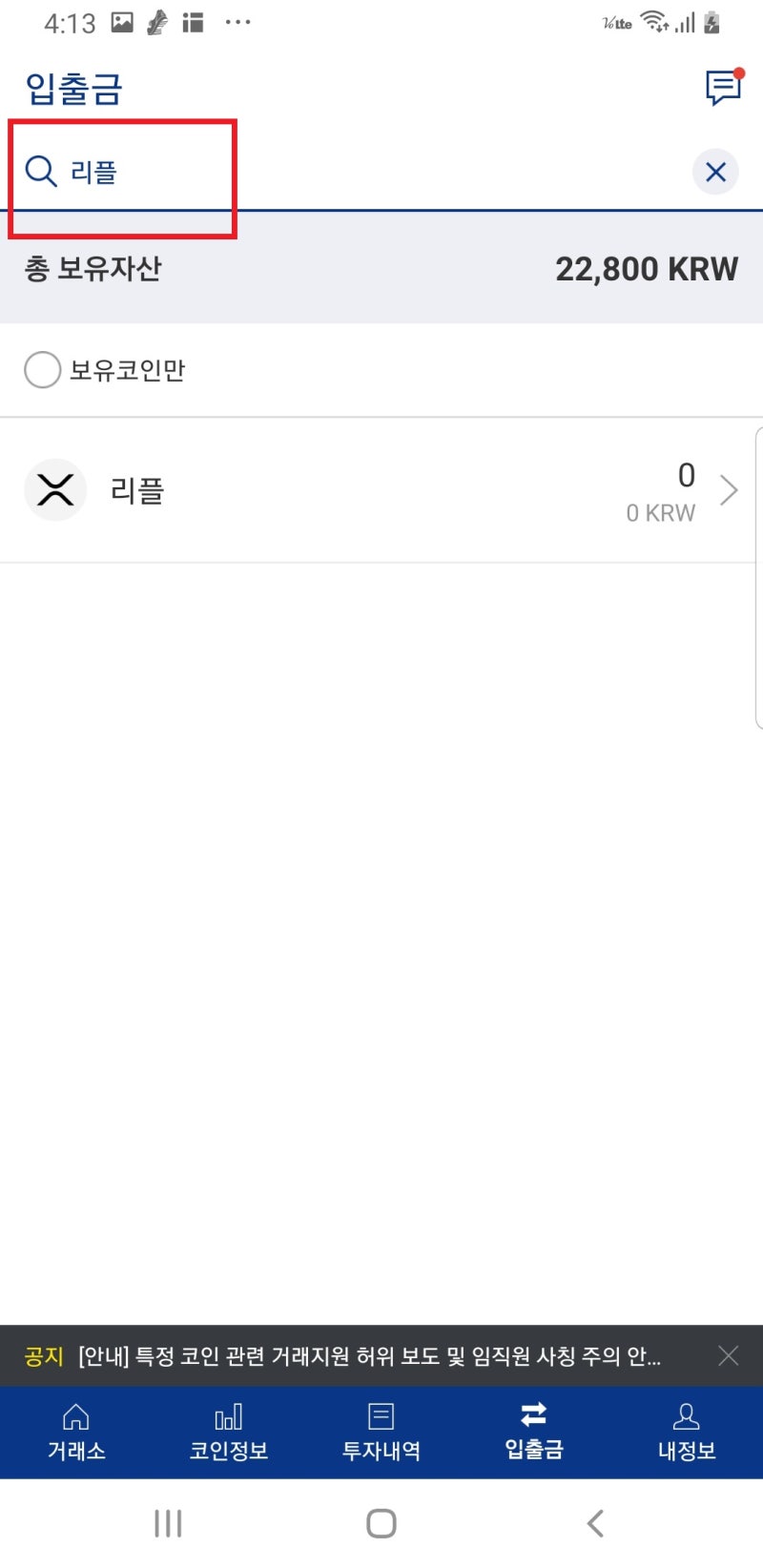Check the battery indicator icon
This screenshot has width=763, height=1568.
click(711, 21)
